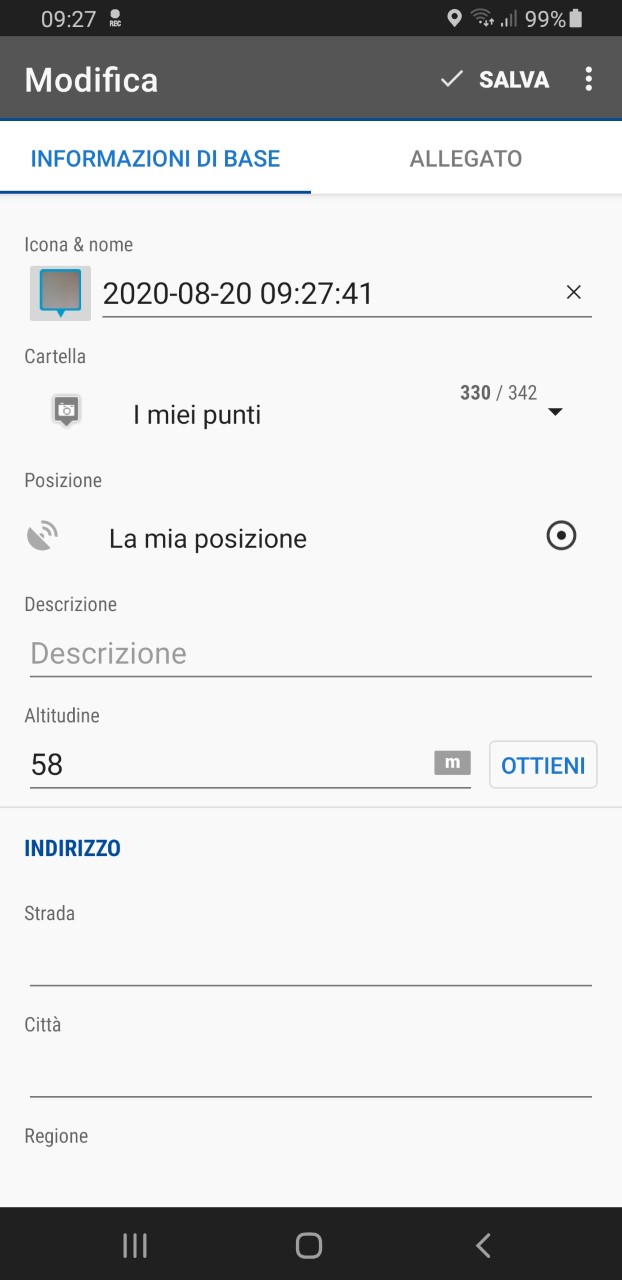
Task: Edit the Altitudine value field
Action: click(230, 765)
